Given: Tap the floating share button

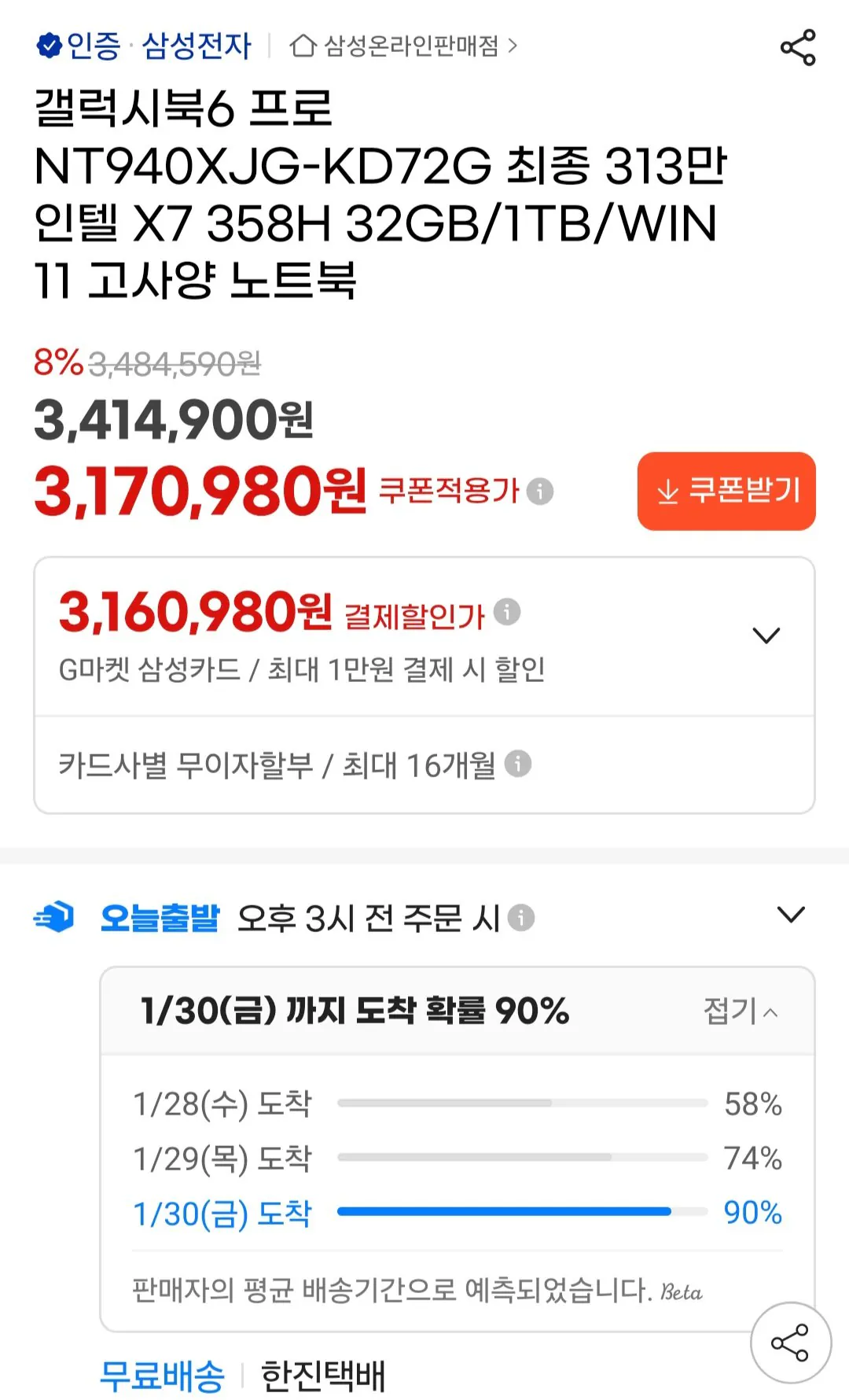Looking at the screenshot, I should 790,1343.
